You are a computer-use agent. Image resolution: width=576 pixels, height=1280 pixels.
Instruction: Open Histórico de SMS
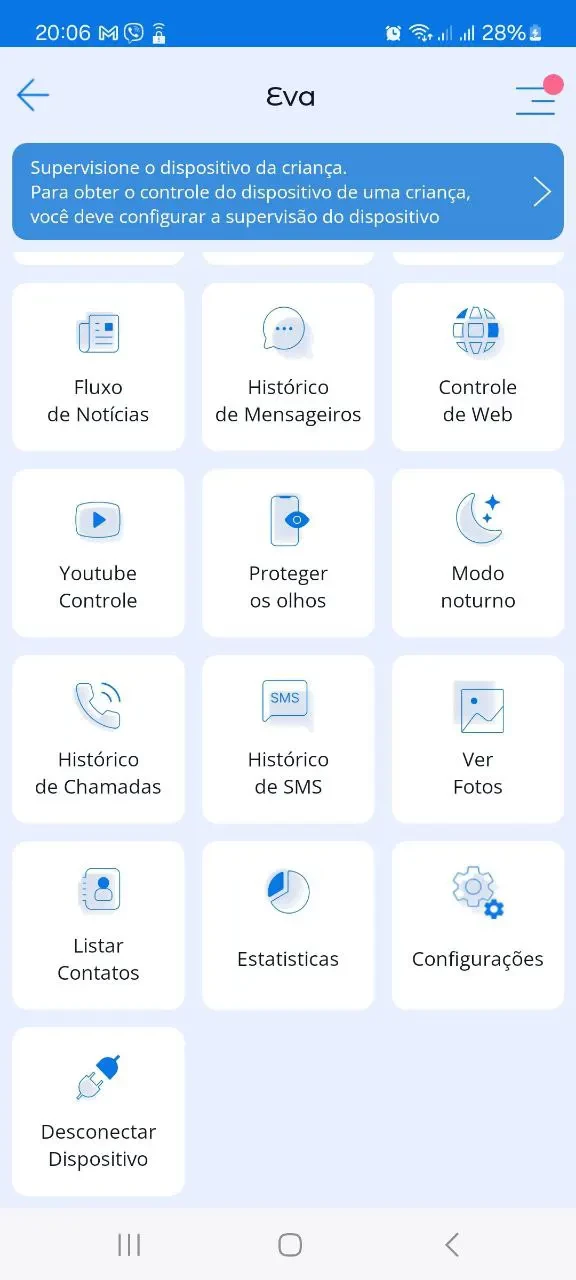288,739
